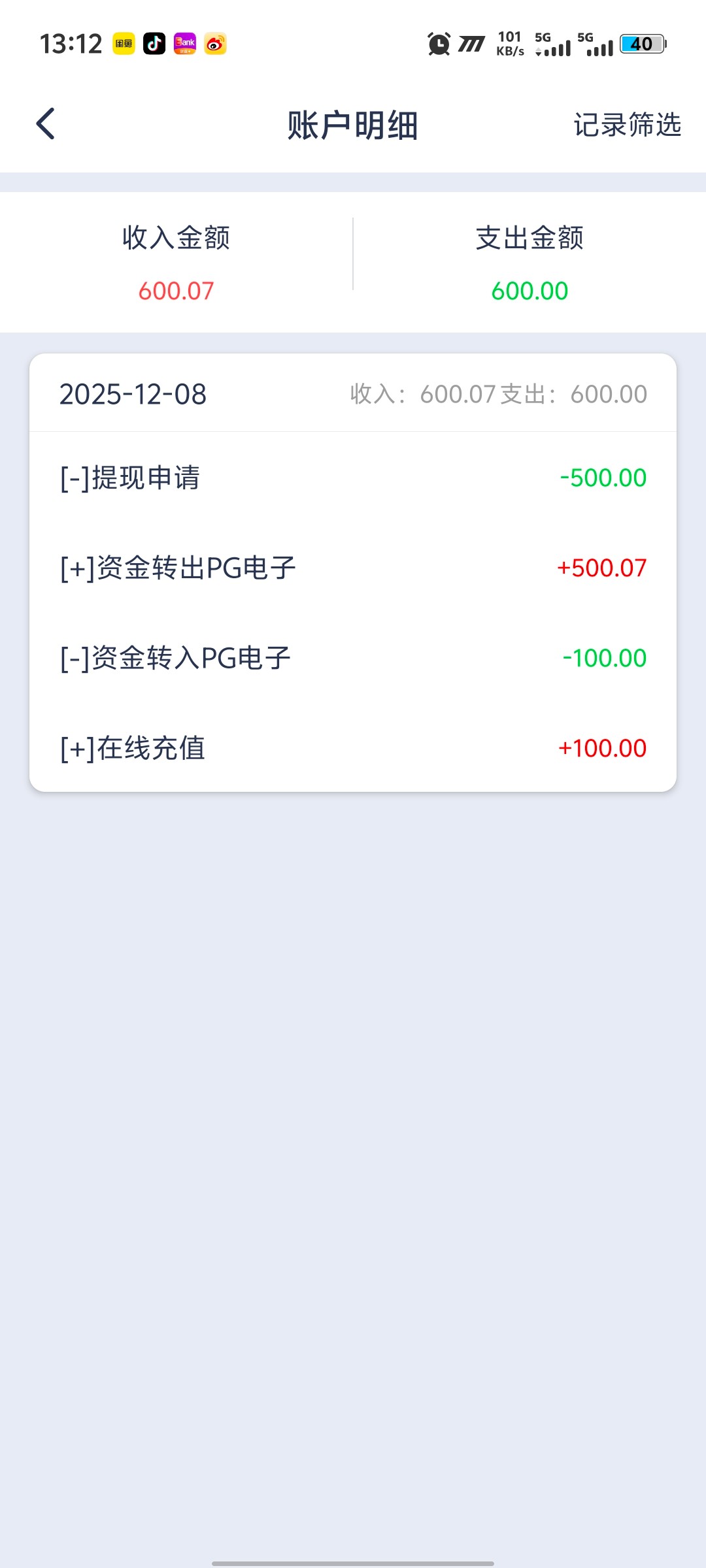Tap the 支出金额 amount 600.00
The width and height of the screenshot is (706, 1568).
[x=531, y=291]
